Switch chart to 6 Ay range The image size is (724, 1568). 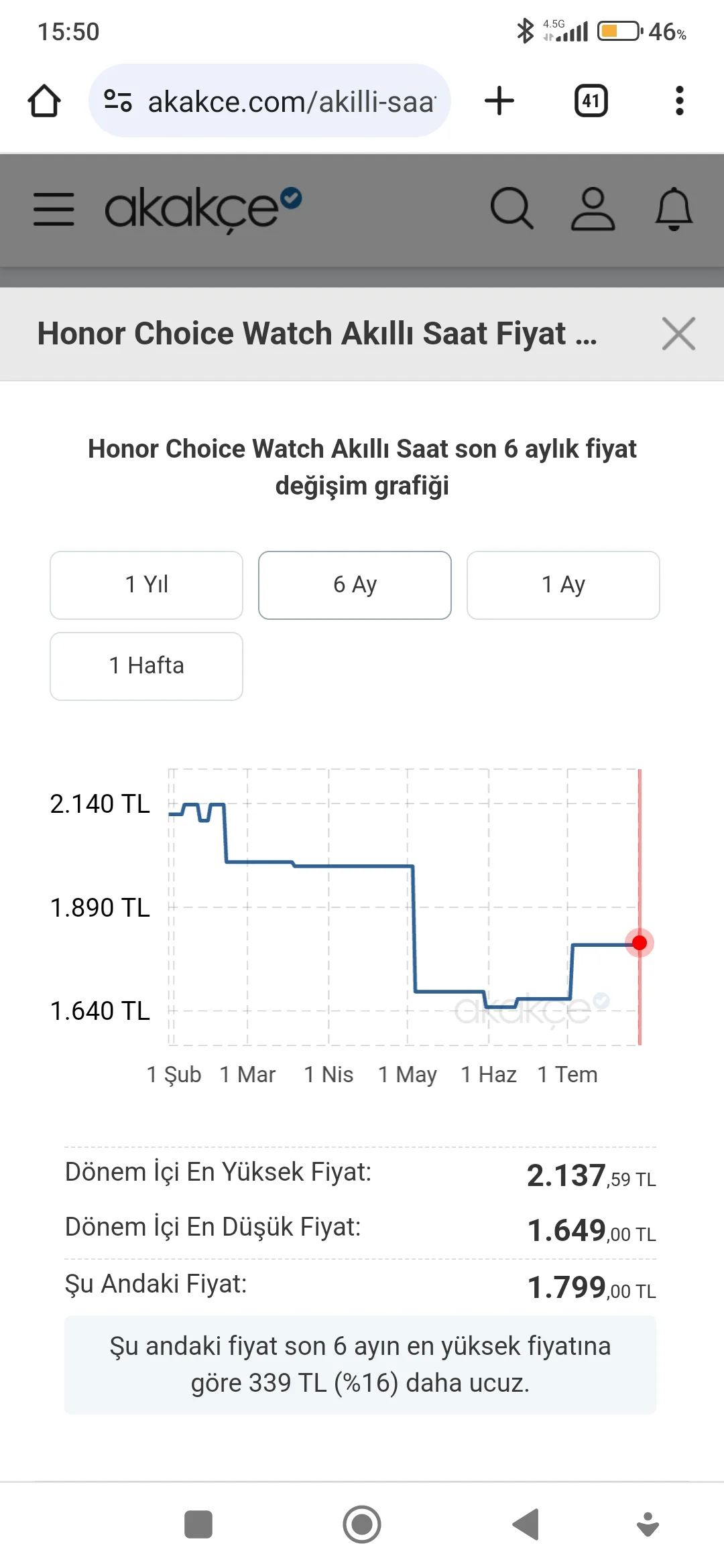[x=355, y=585]
